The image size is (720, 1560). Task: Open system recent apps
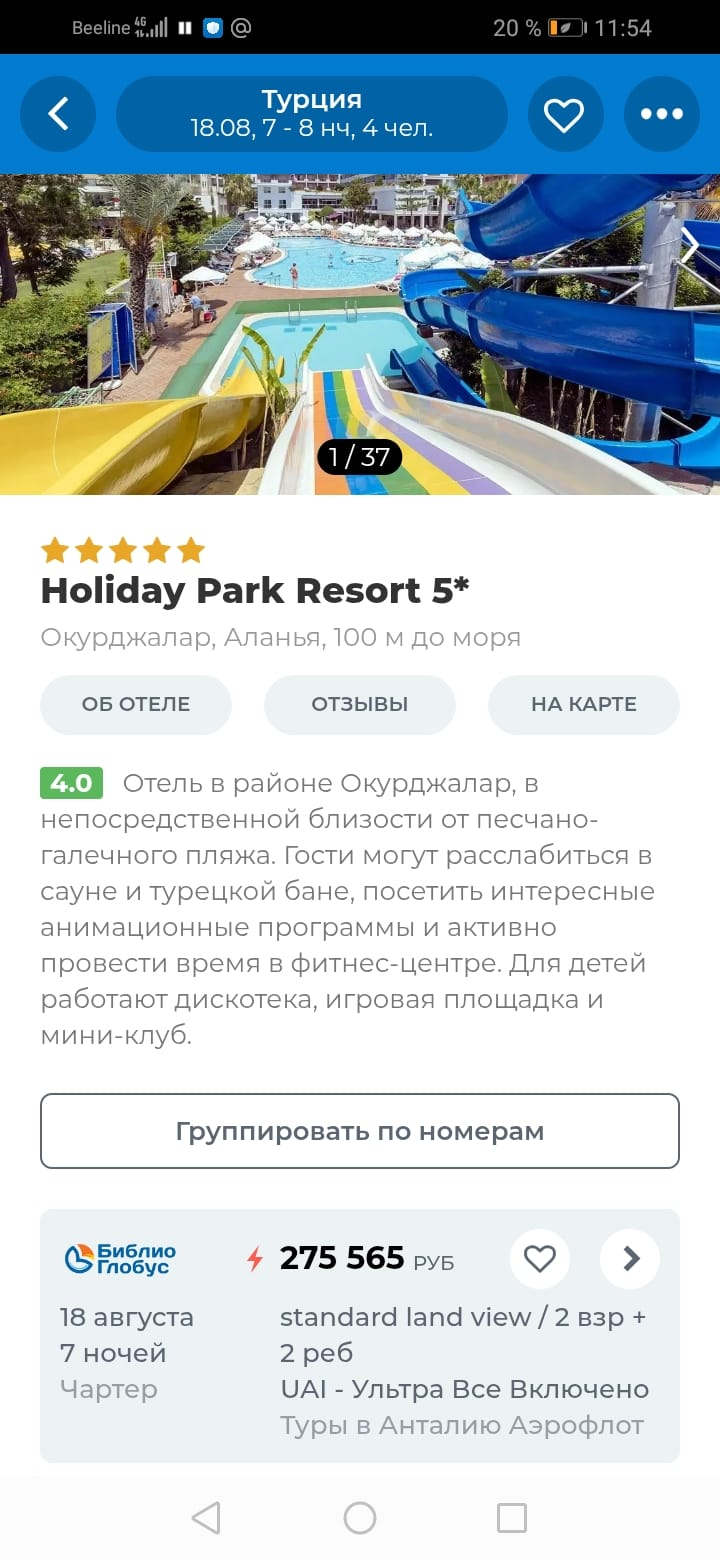tap(512, 1518)
